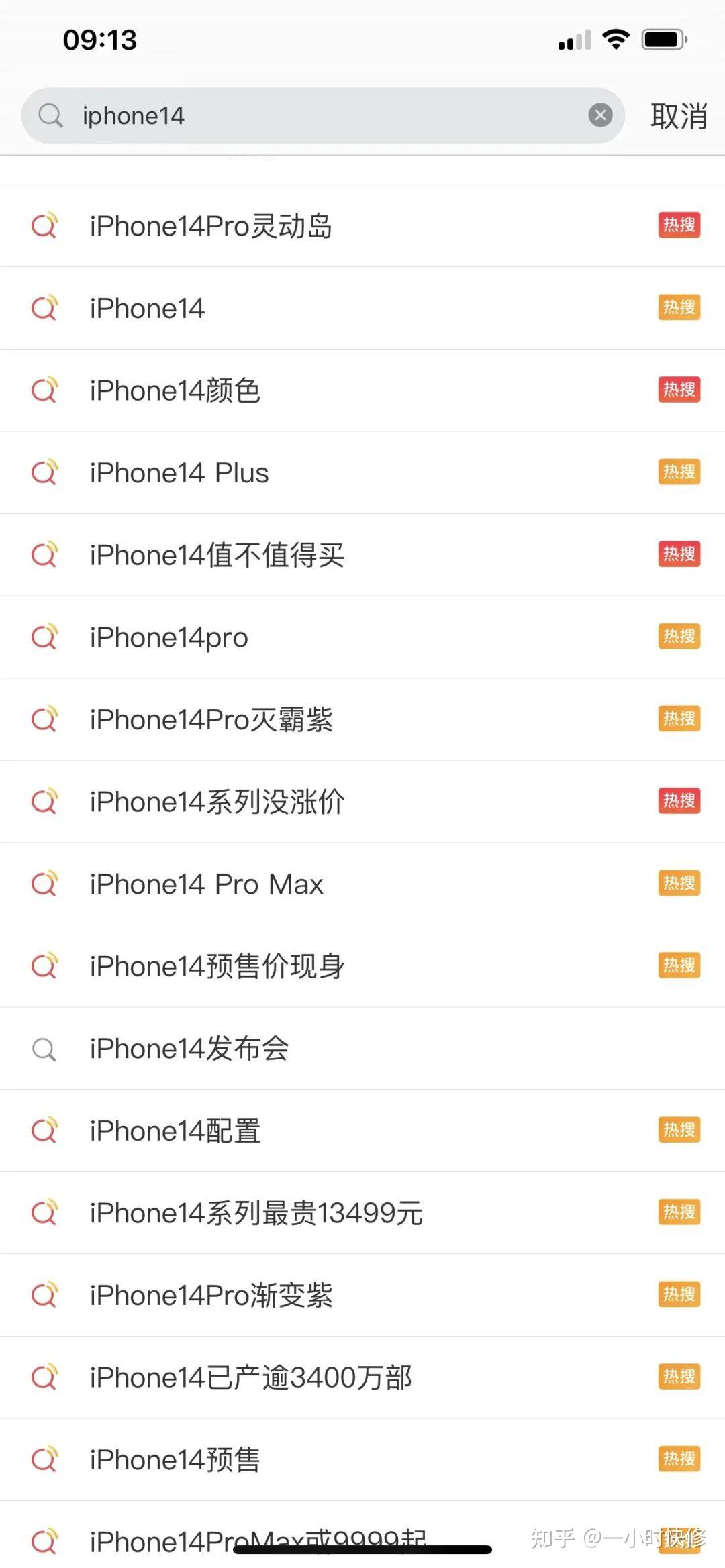Screen dimensions: 725x1568
Task: View iPhone14预售价现身 topic
Action: click(217, 967)
